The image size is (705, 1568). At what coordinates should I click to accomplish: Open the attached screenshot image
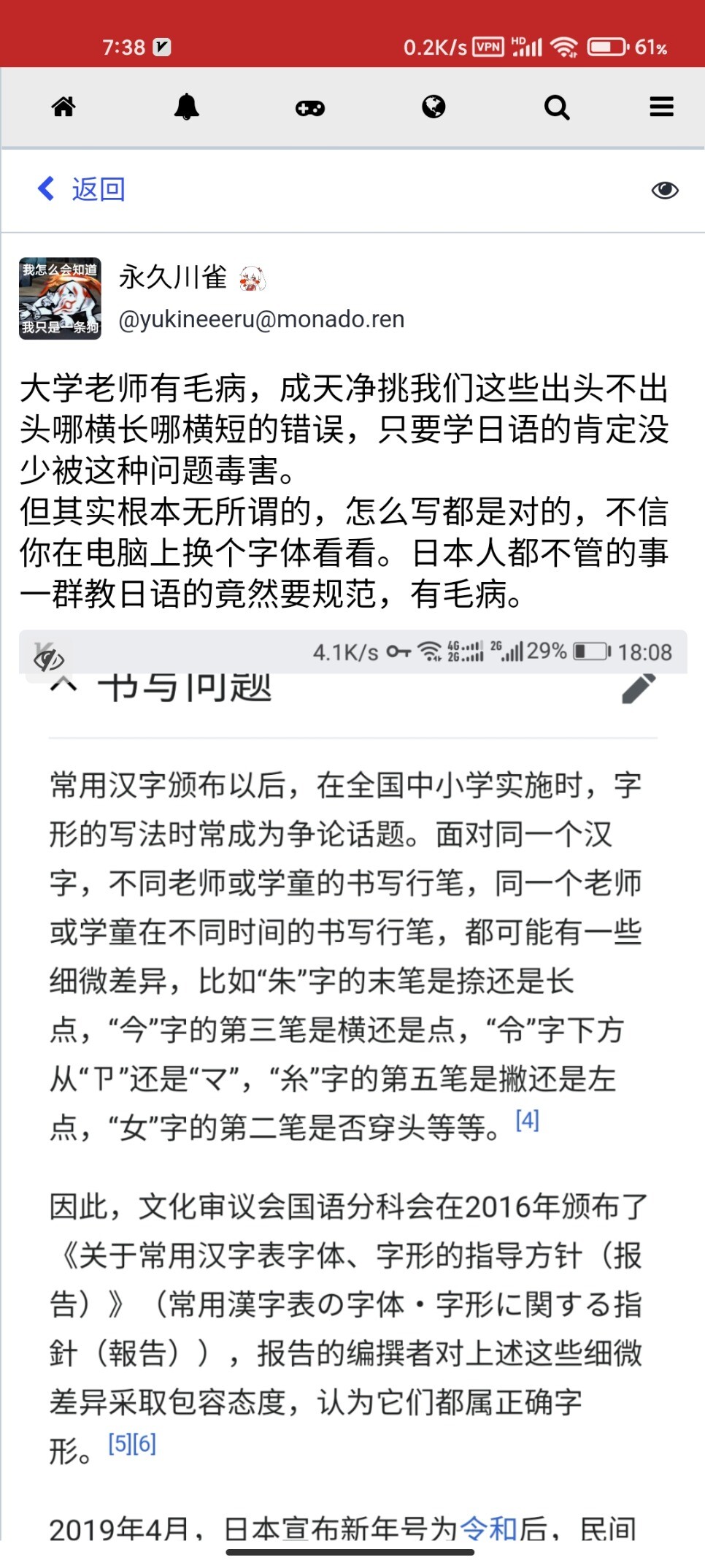pyautogui.click(x=353, y=1085)
